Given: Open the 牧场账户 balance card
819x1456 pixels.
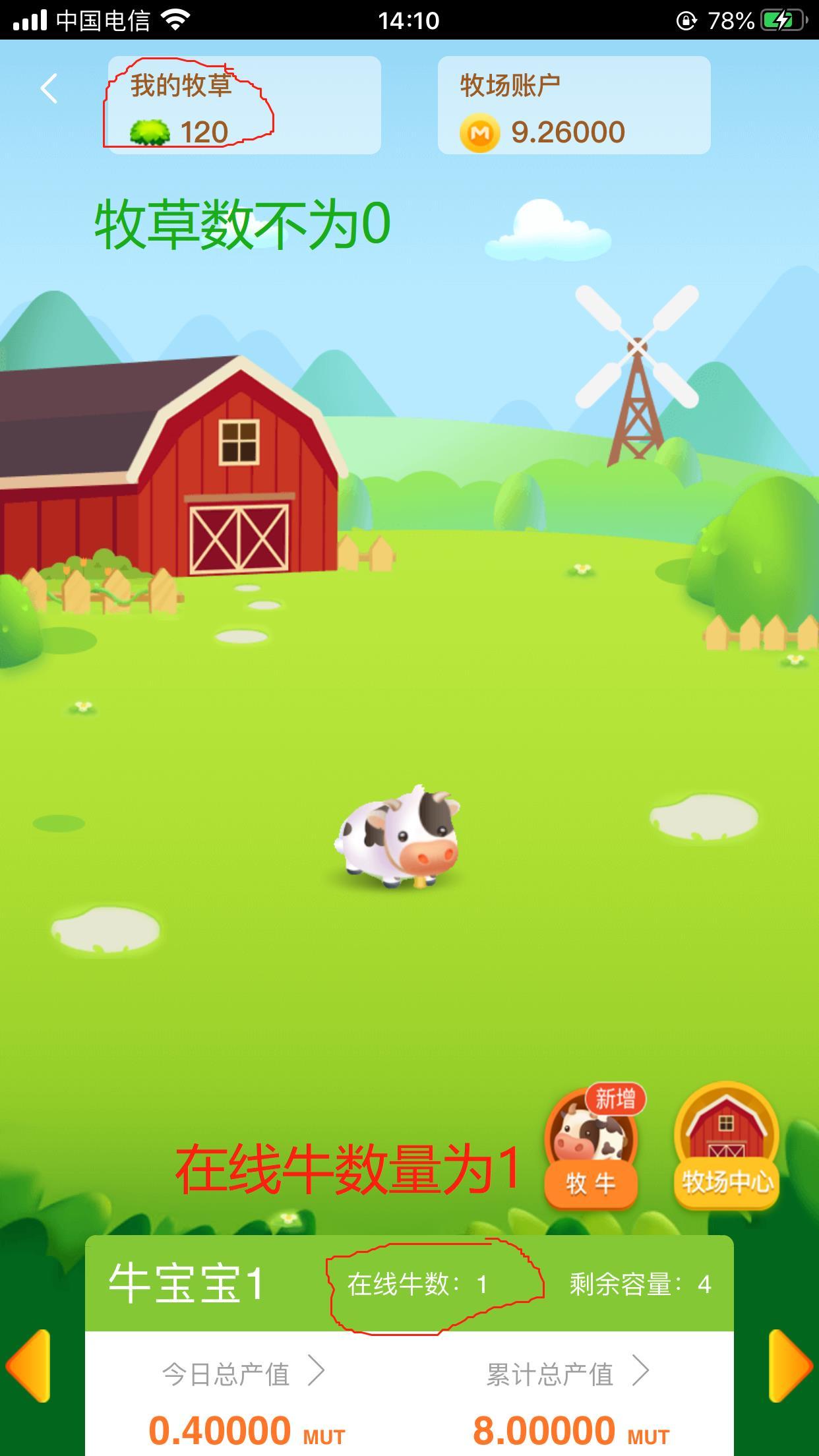Looking at the screenshot, I should click(x=574, y=105).
